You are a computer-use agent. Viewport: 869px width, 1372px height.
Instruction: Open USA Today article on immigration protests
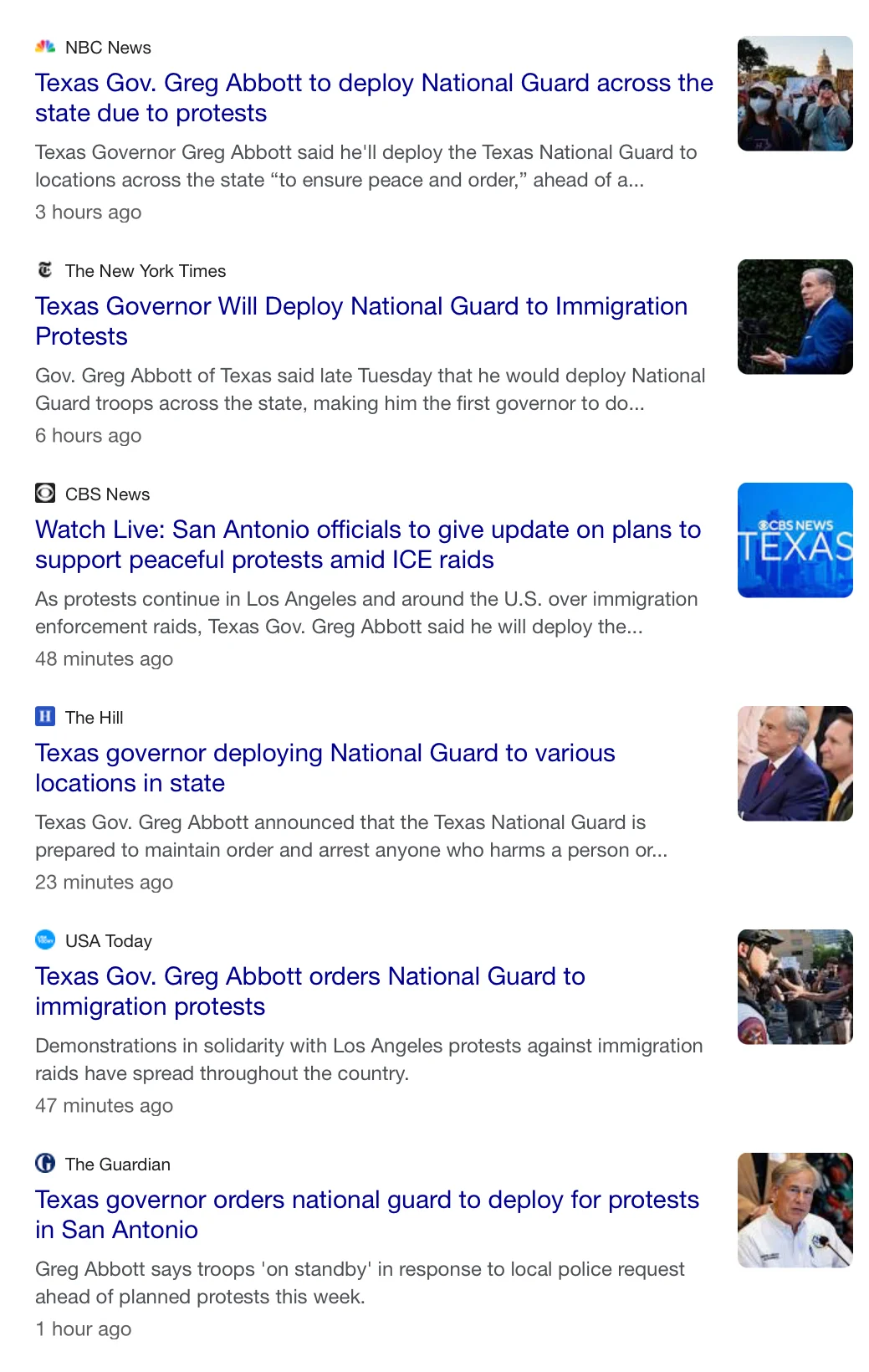309,991
